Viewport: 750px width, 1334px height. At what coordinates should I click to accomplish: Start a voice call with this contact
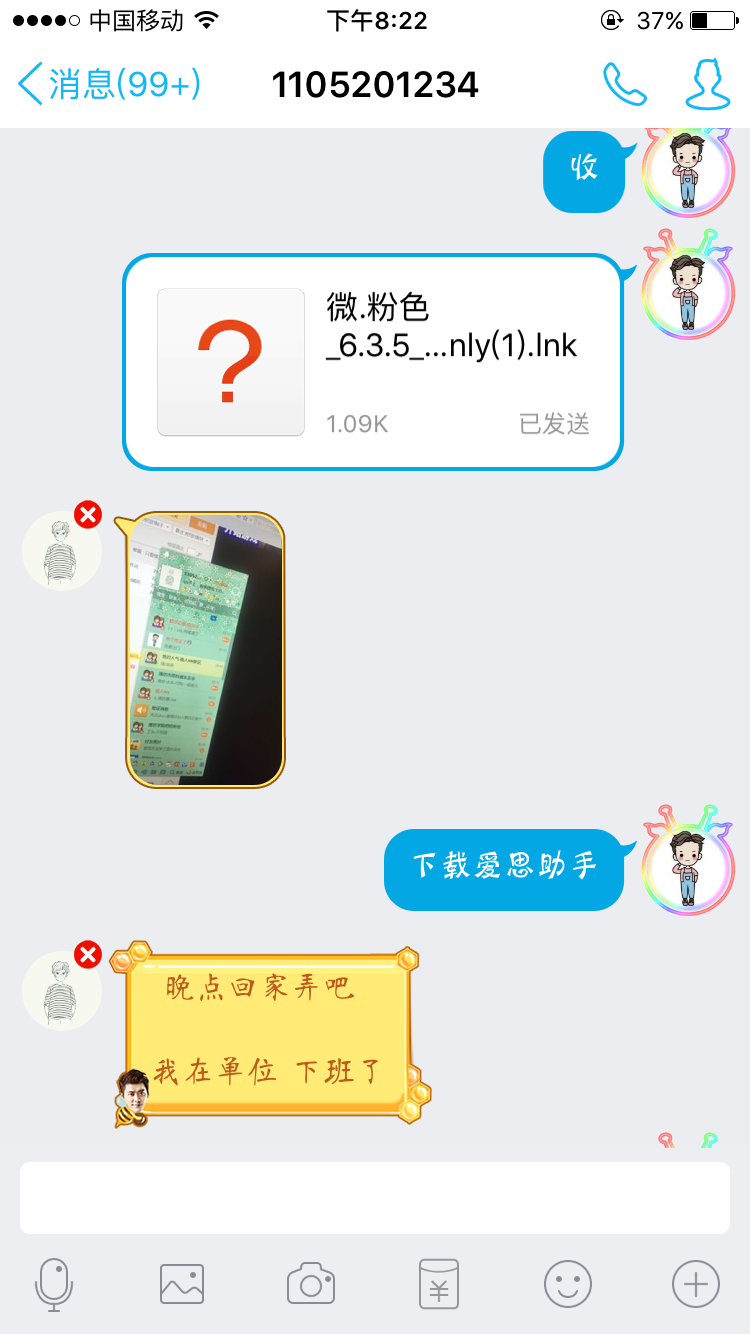coord(625,84)
